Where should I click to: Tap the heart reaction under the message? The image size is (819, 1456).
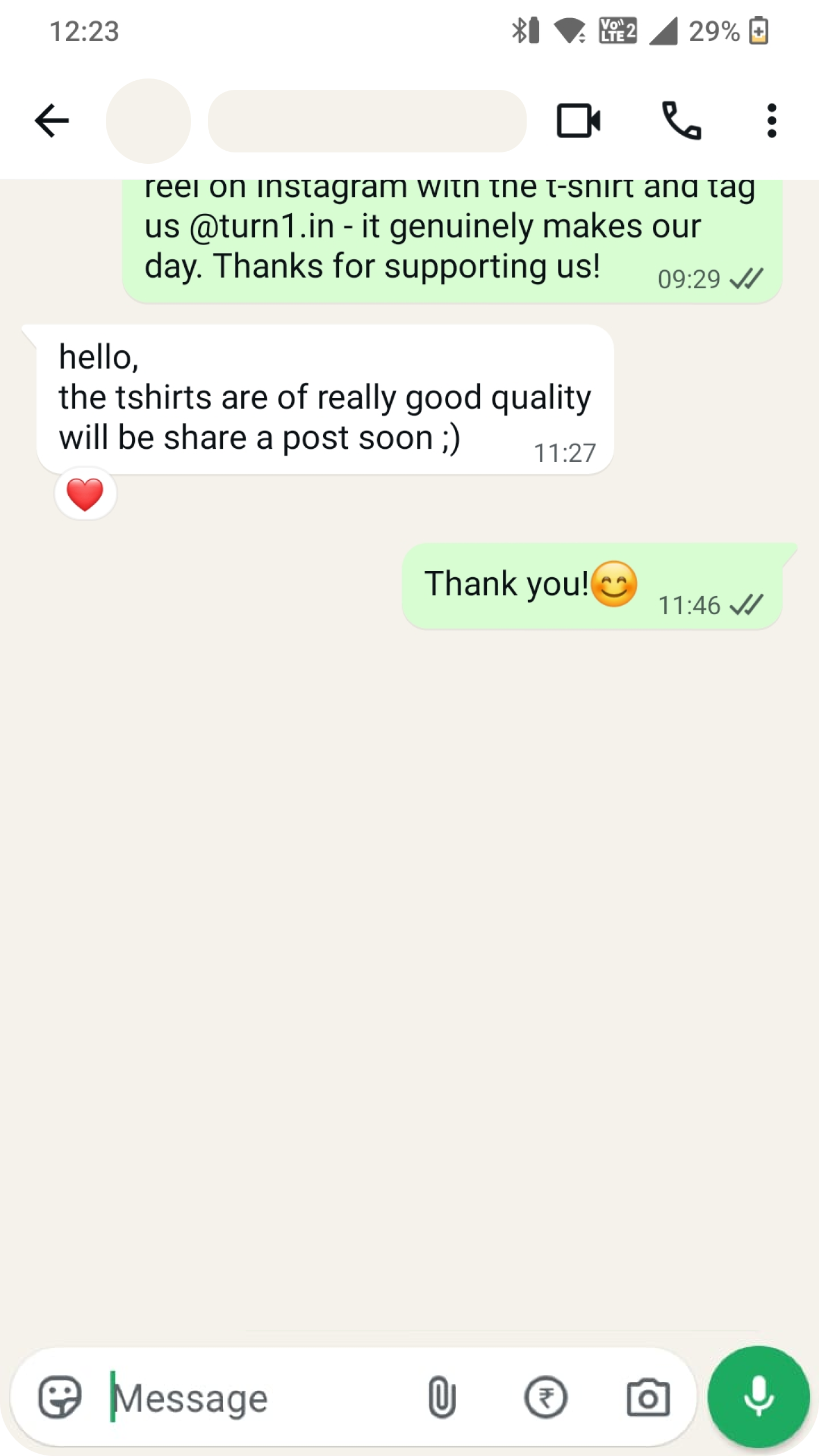[85, 494]
